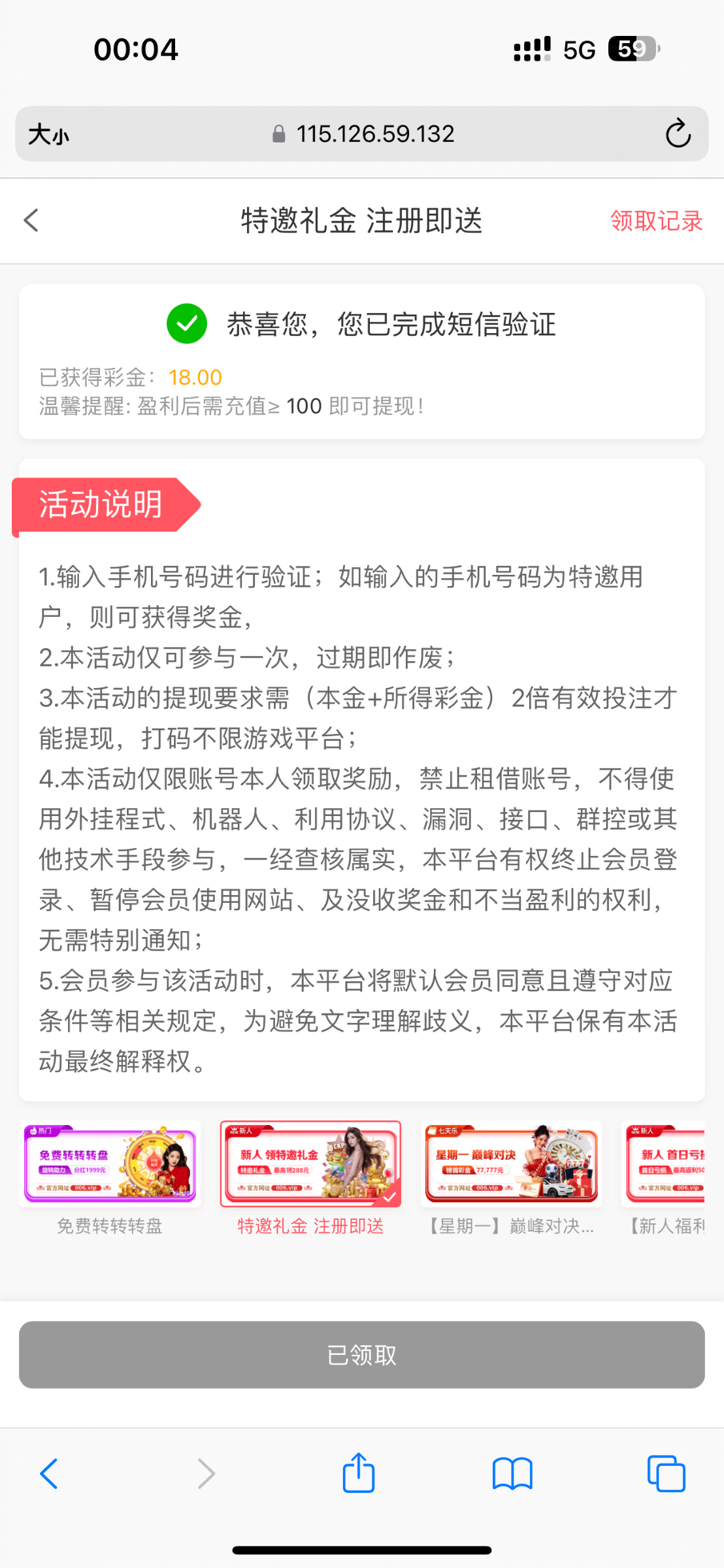Open Safari bookmarks
This screenshot has height=1568, width=724.
point(512,1474)
